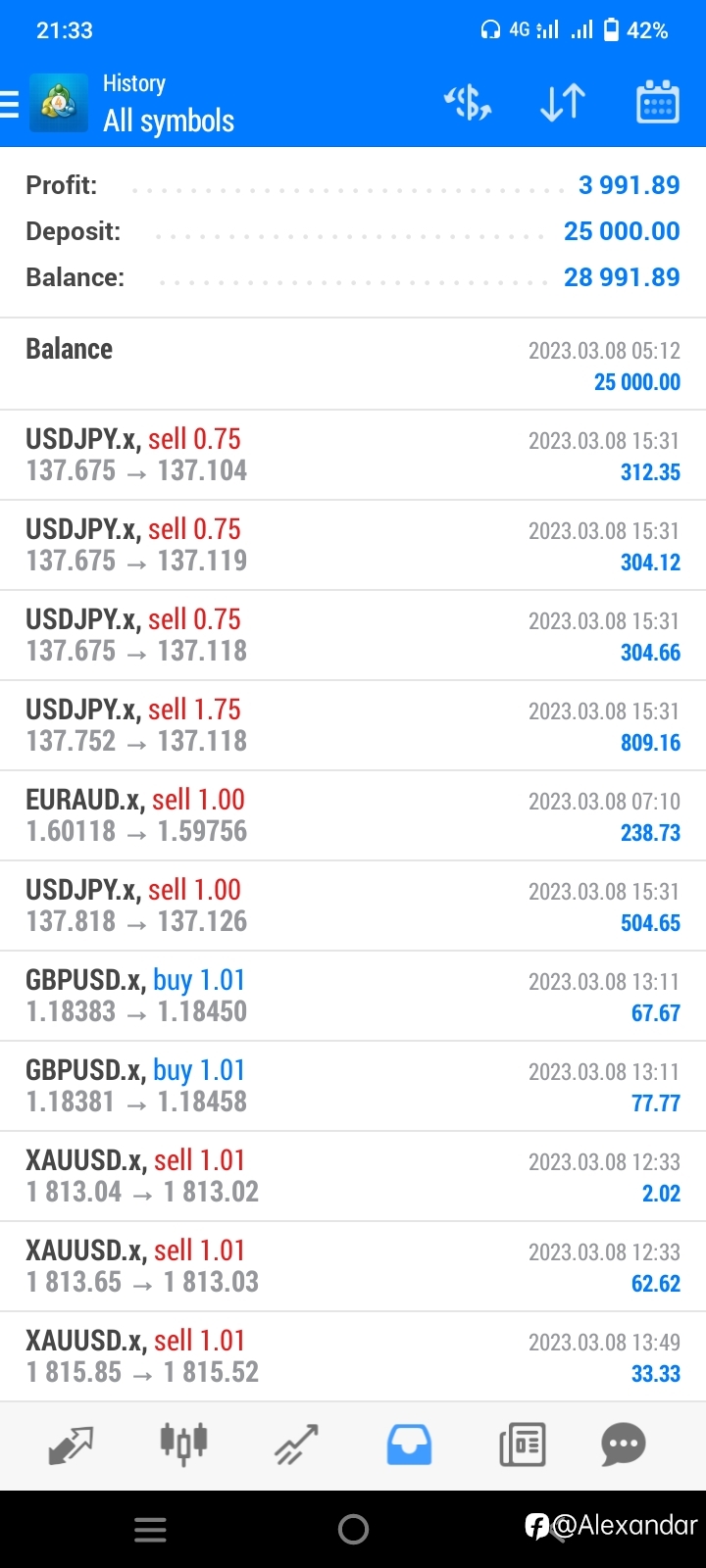The height and width of the screenshot is (1568, 706).
Task: Expand the USDJPY.x sell 1.75 trade
Action: pos(353,725)
